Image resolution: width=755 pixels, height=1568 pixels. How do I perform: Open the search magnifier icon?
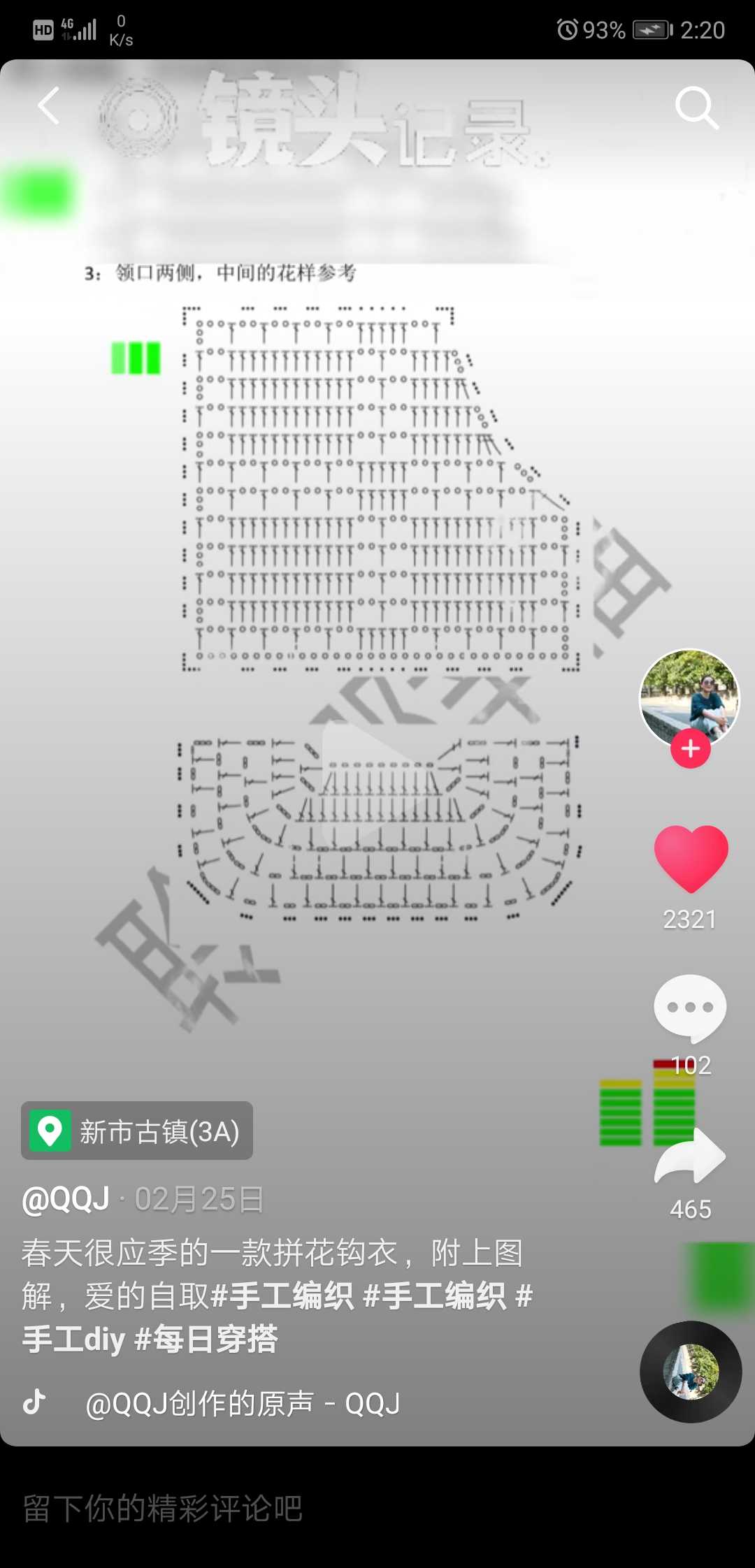coord(696,108)
